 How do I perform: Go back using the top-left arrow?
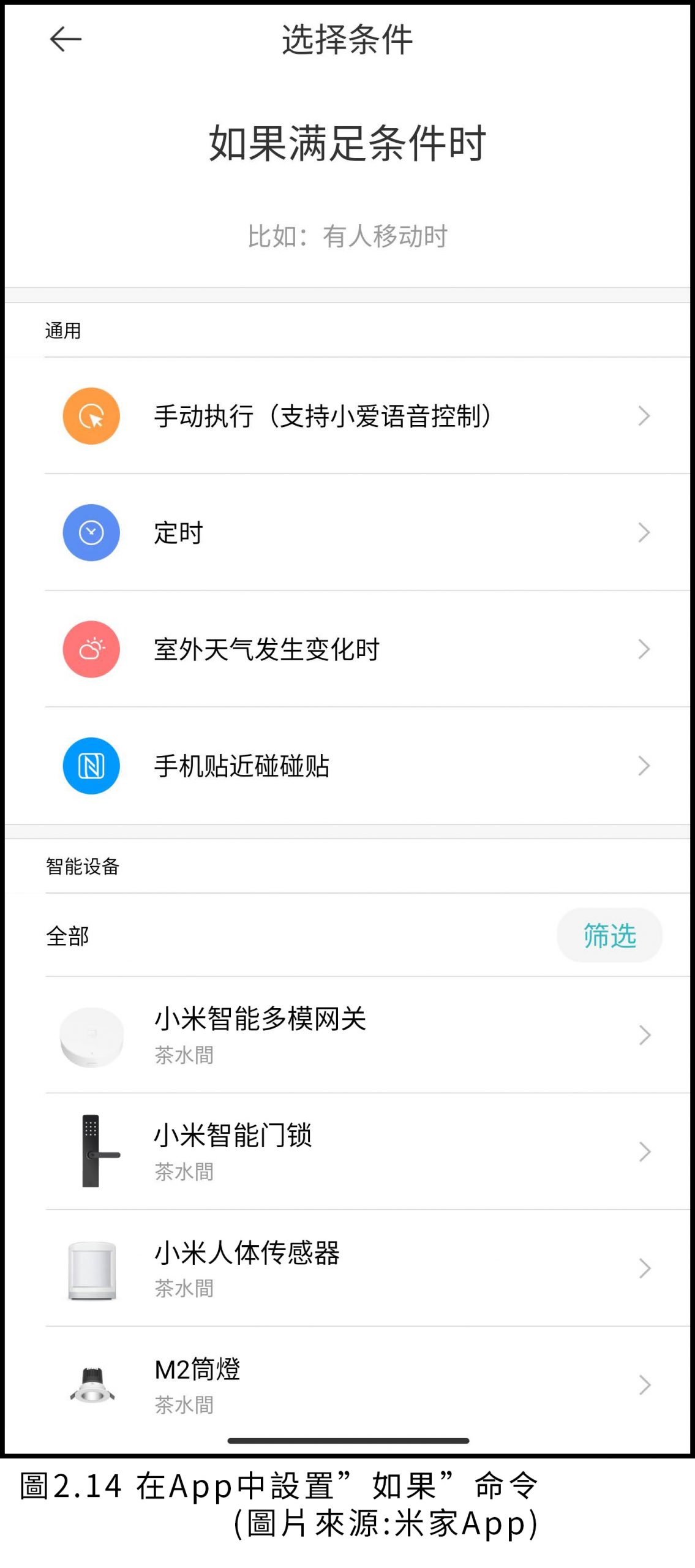click(x=65, y=40)
